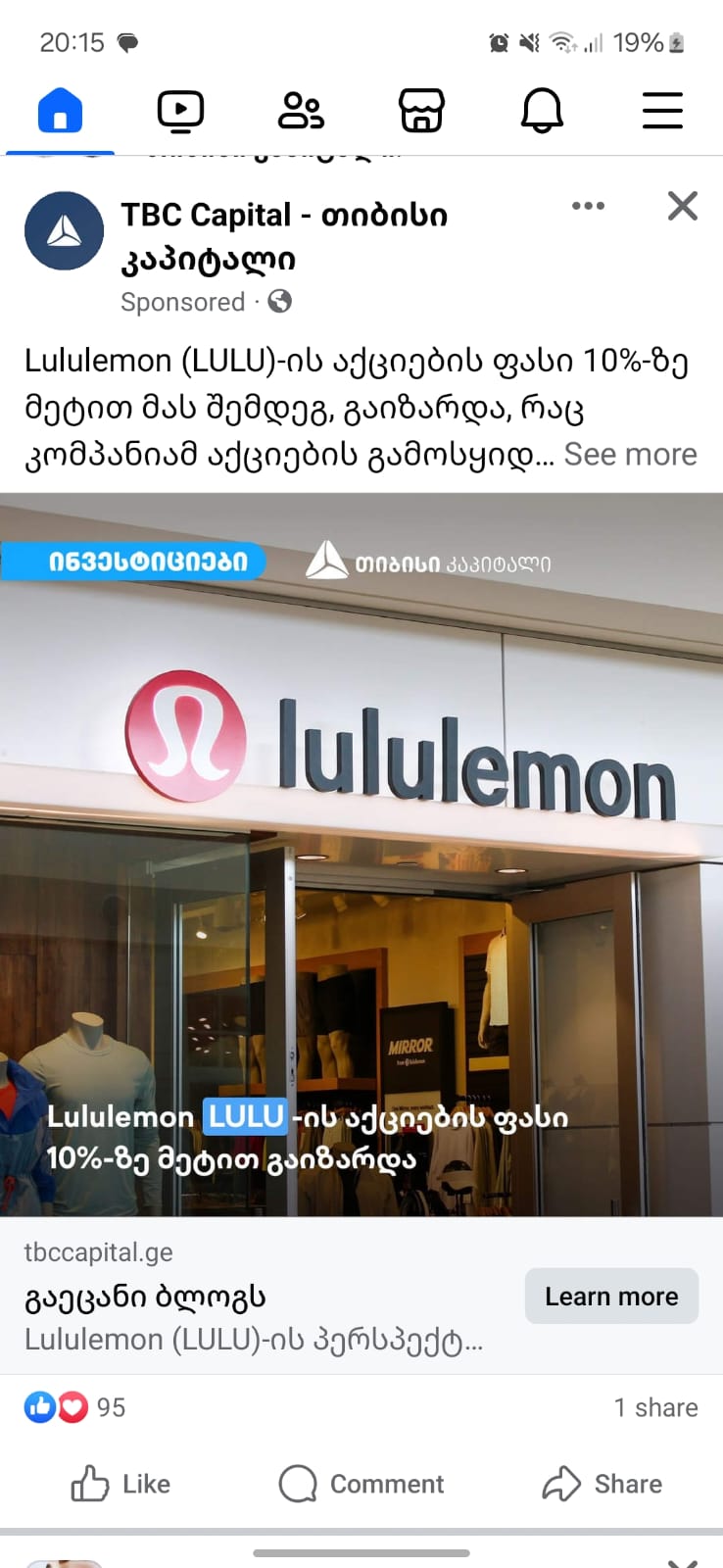The width and height of the screenshot is (723, 1568).
Task: Like the TBC Capital post
Action: 120,1484
